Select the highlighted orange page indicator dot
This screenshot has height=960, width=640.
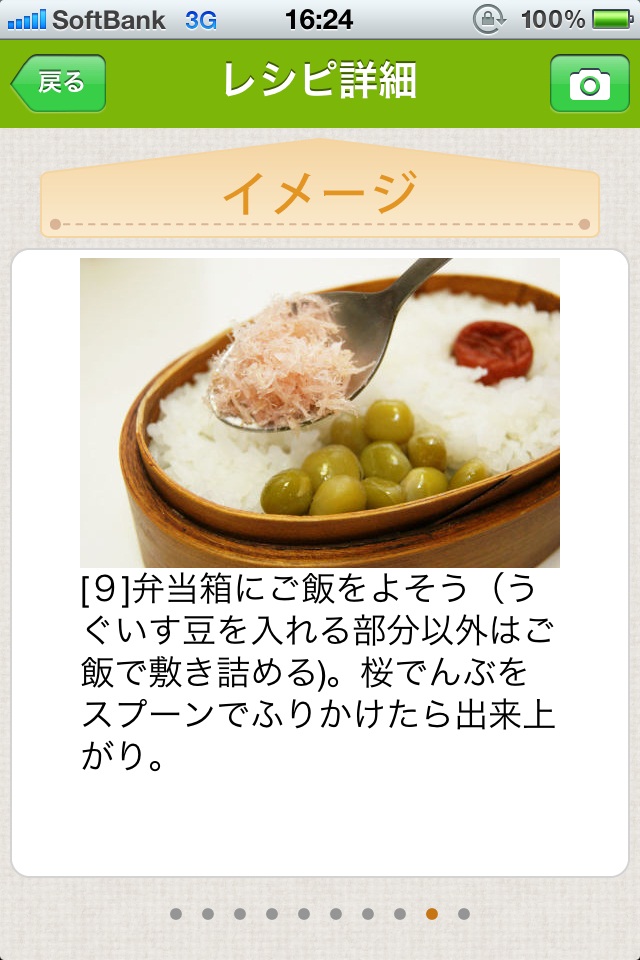click(x=431, y=913)
